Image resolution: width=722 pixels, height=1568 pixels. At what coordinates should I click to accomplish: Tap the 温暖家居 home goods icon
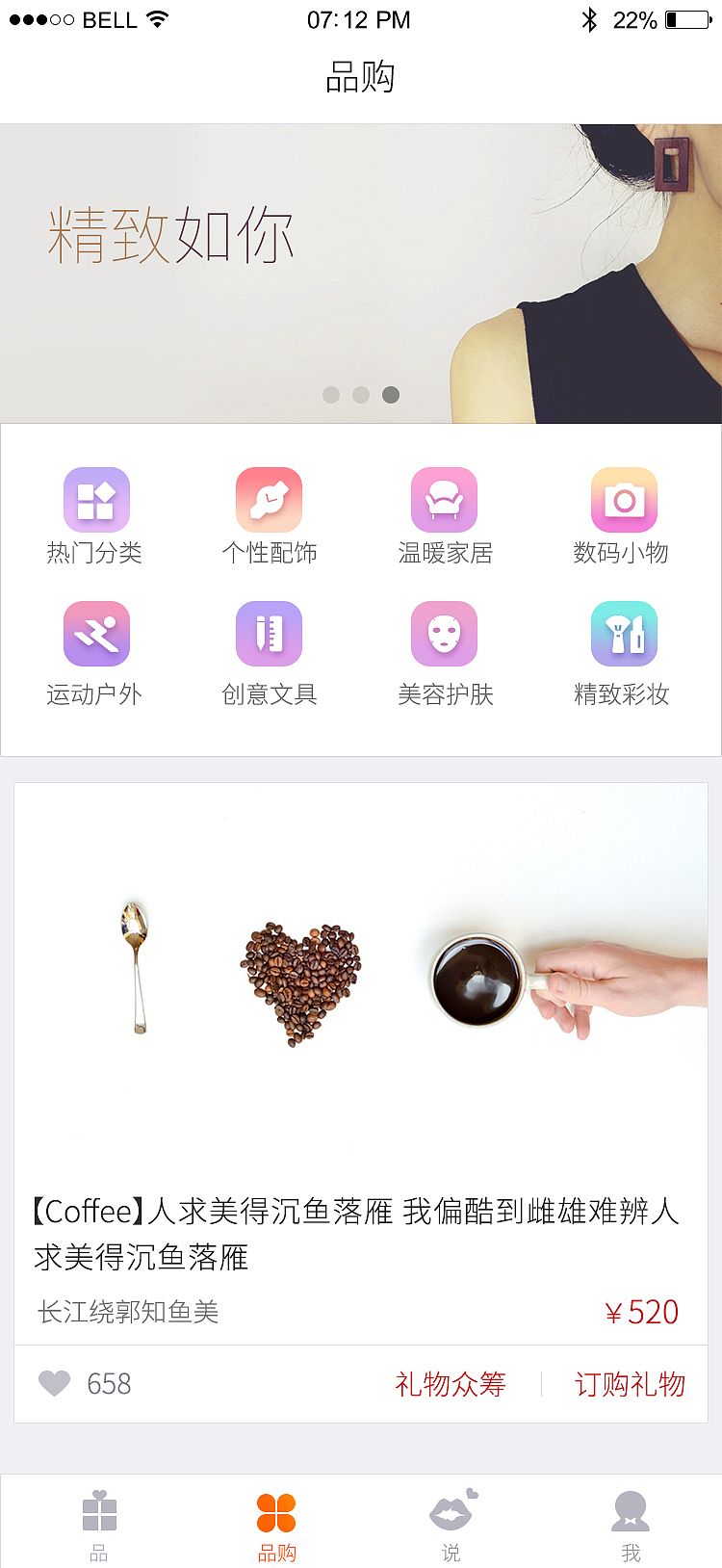(x=445, y=499)
